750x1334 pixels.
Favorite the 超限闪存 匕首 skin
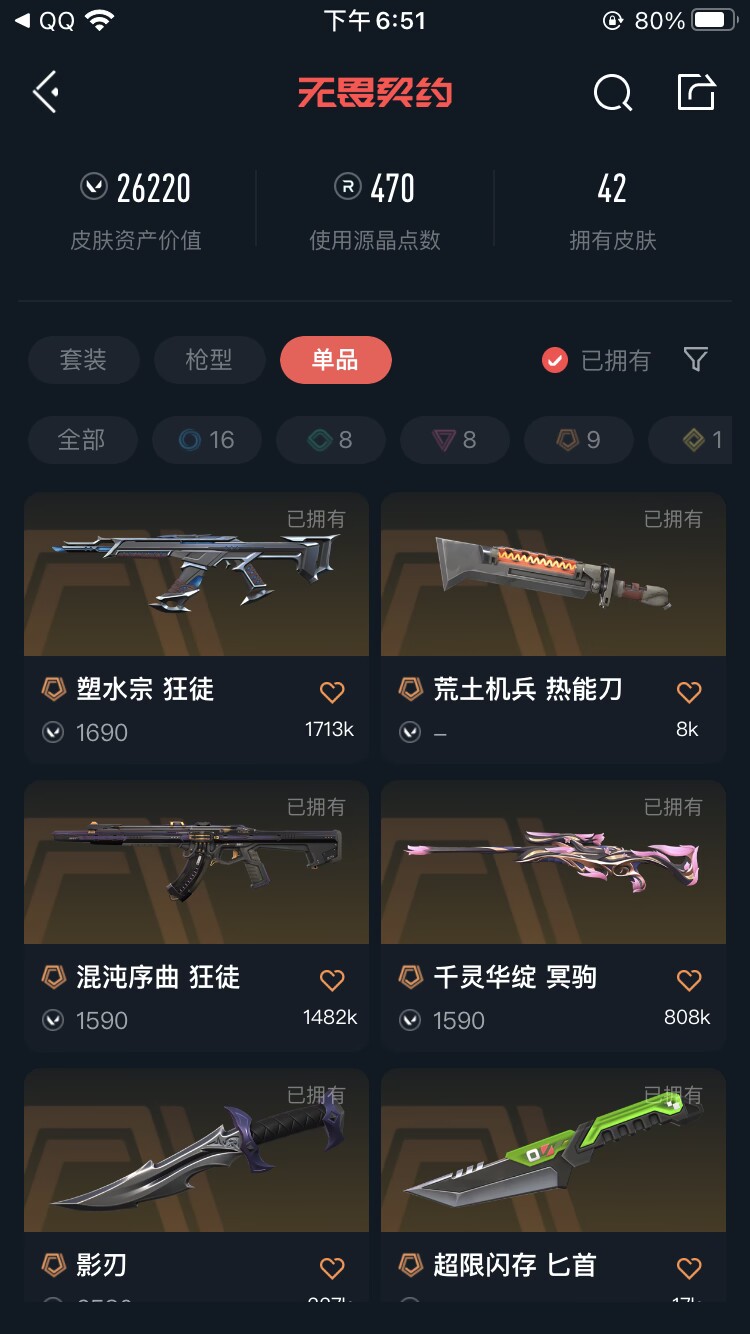(689, 1268)
